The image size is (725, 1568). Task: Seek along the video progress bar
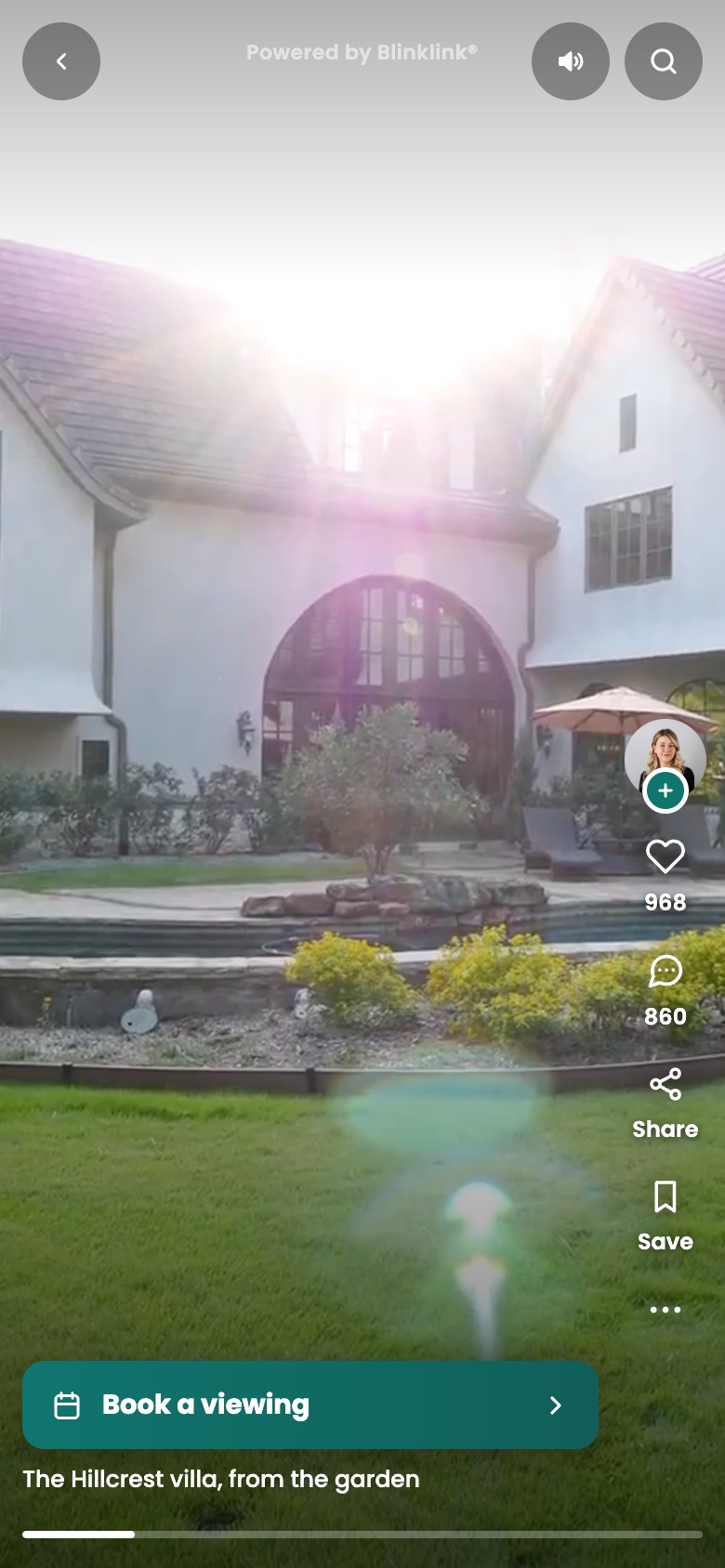[362, 1535]
